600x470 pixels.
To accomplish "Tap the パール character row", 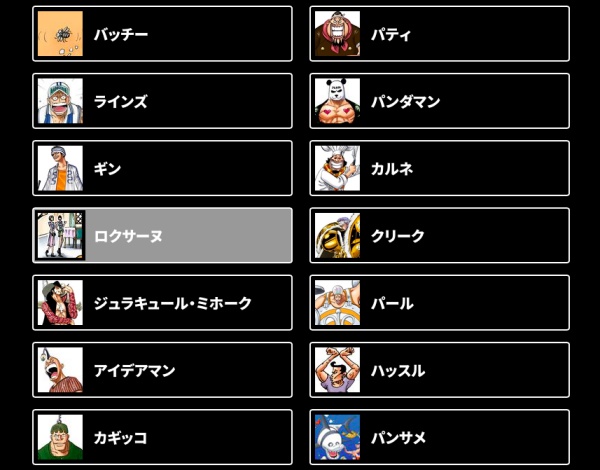I will point(439,302).
